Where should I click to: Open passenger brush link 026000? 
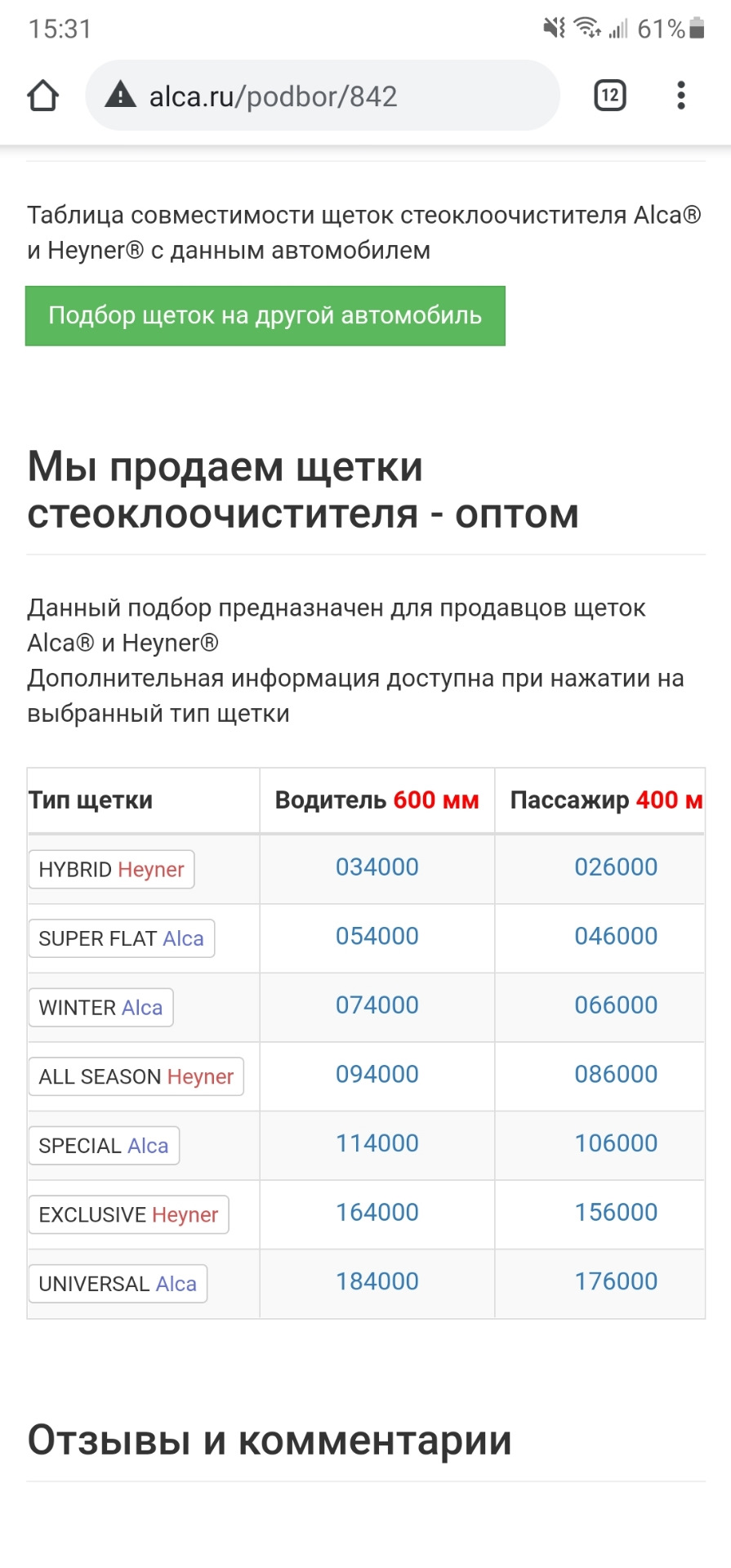pyautogui.click(x=616, y=867)
